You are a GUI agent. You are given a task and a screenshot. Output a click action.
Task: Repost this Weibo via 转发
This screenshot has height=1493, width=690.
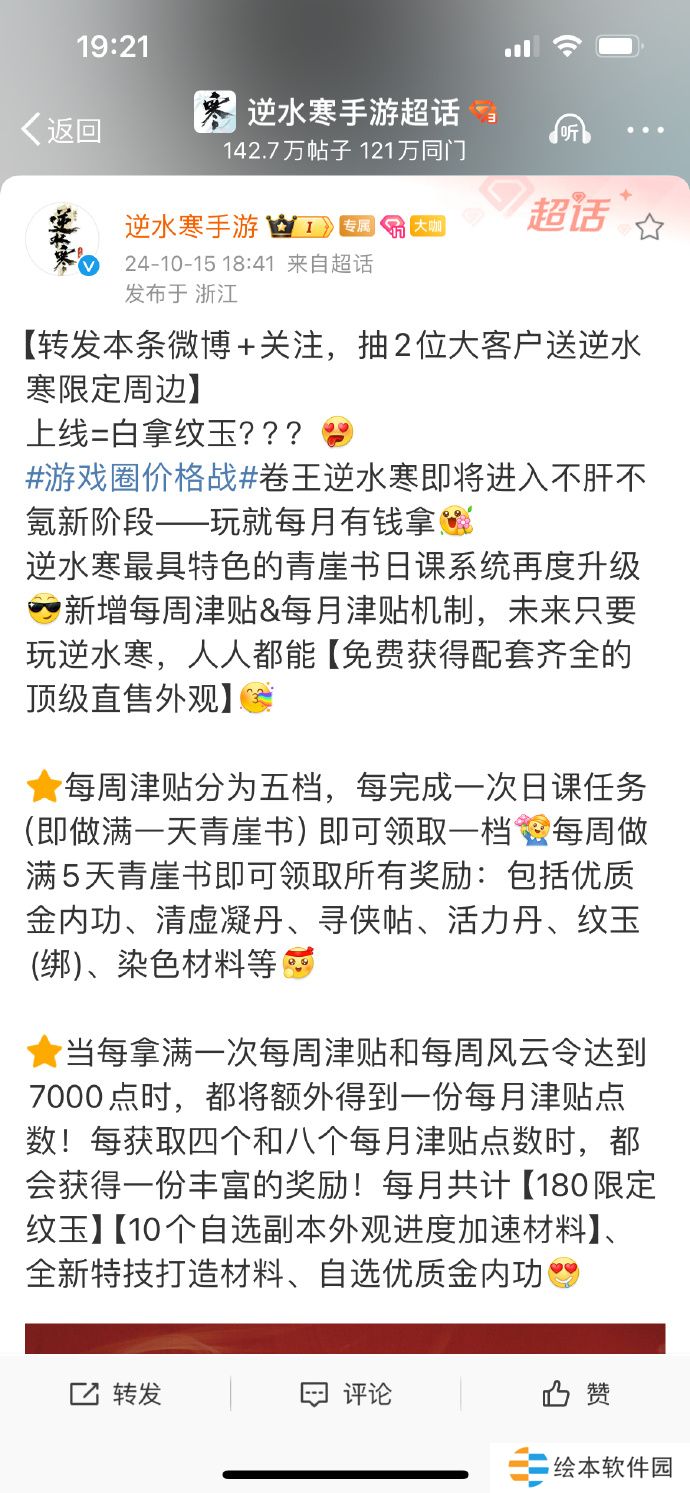pyautogui.click(x=115, y=1394)
